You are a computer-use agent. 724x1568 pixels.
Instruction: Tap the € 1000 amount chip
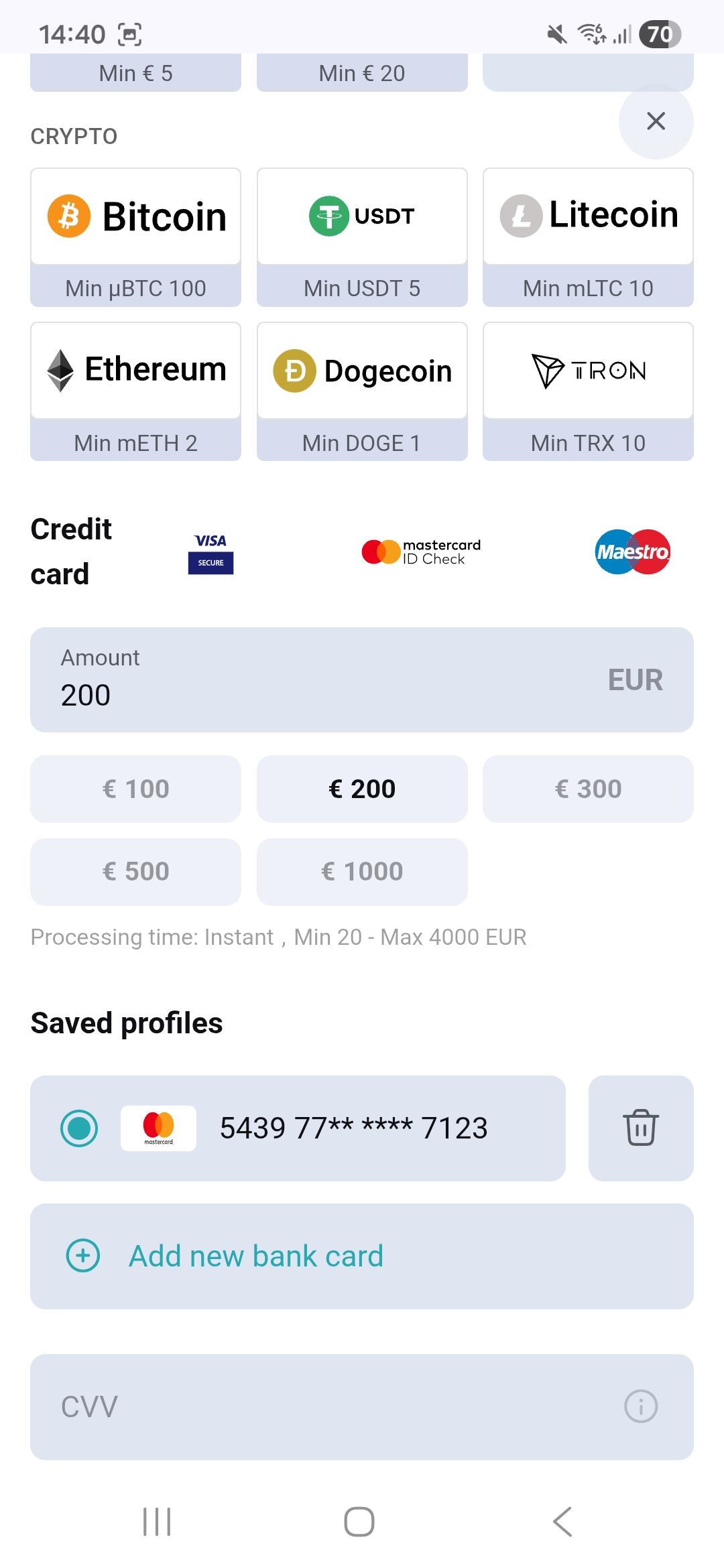pos(362,872)
